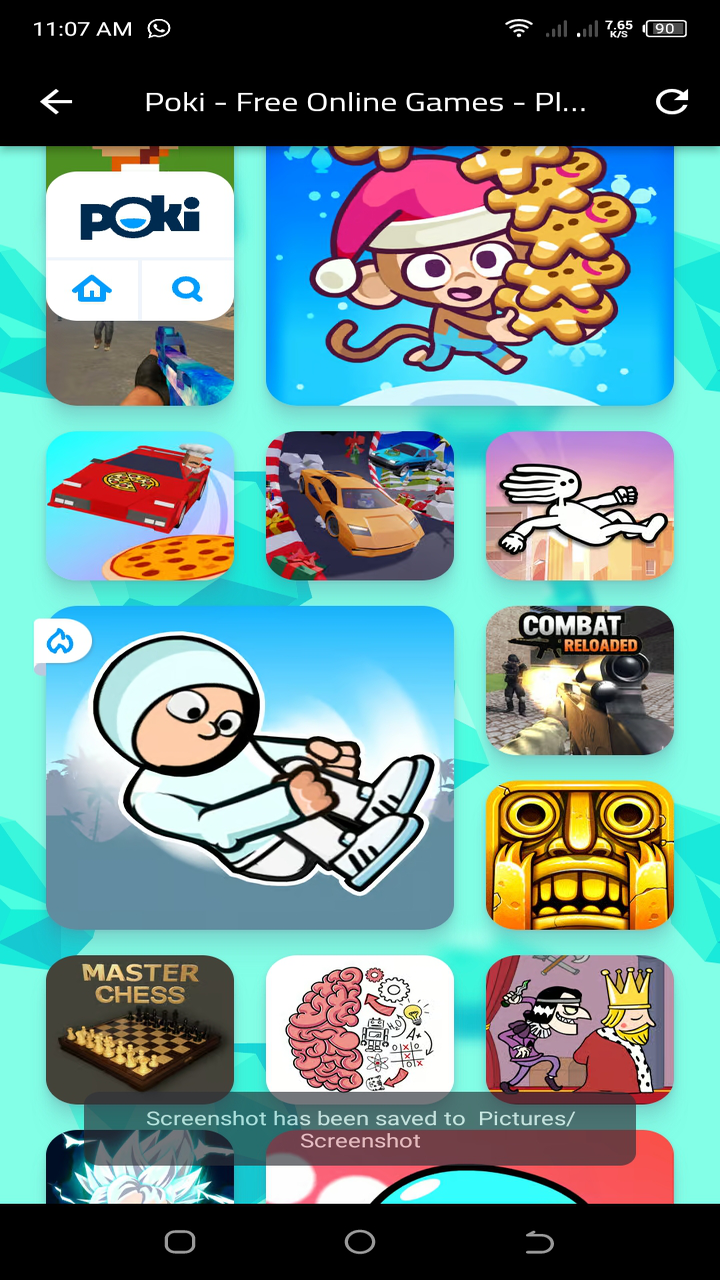Tap the Android home circle button
This screenshot has height=1280, width=720.
[360, 1242]
